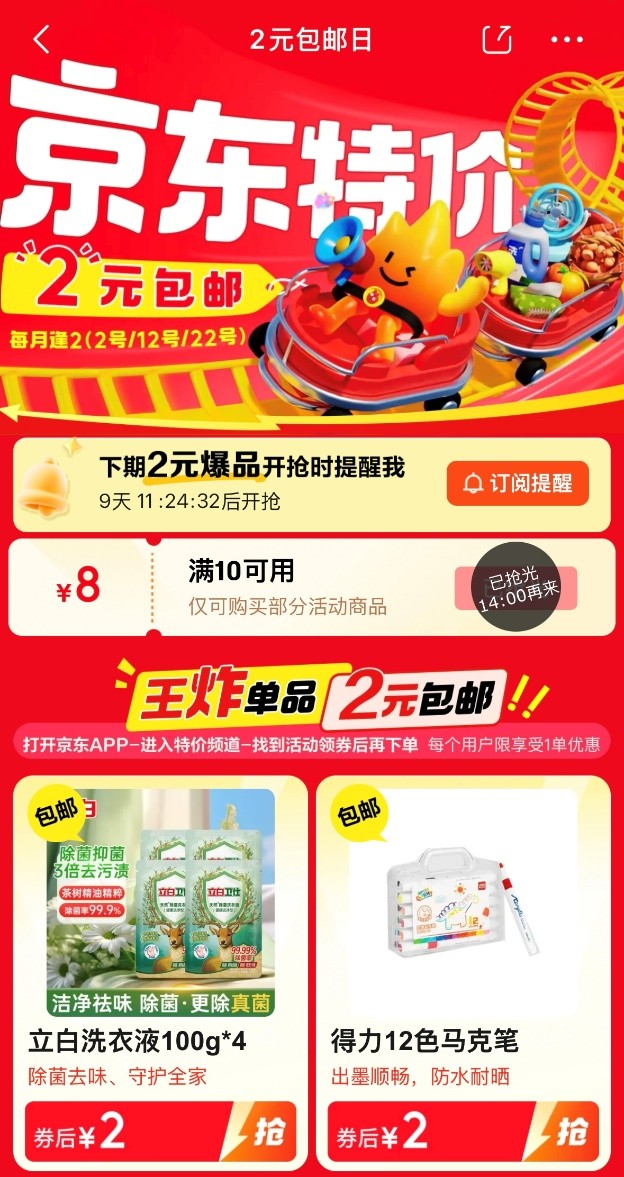This screenshot has height=1177, width=624.
Task: Tap 订阅提醒 to subscribe to reminders
Action: [517, 484]
